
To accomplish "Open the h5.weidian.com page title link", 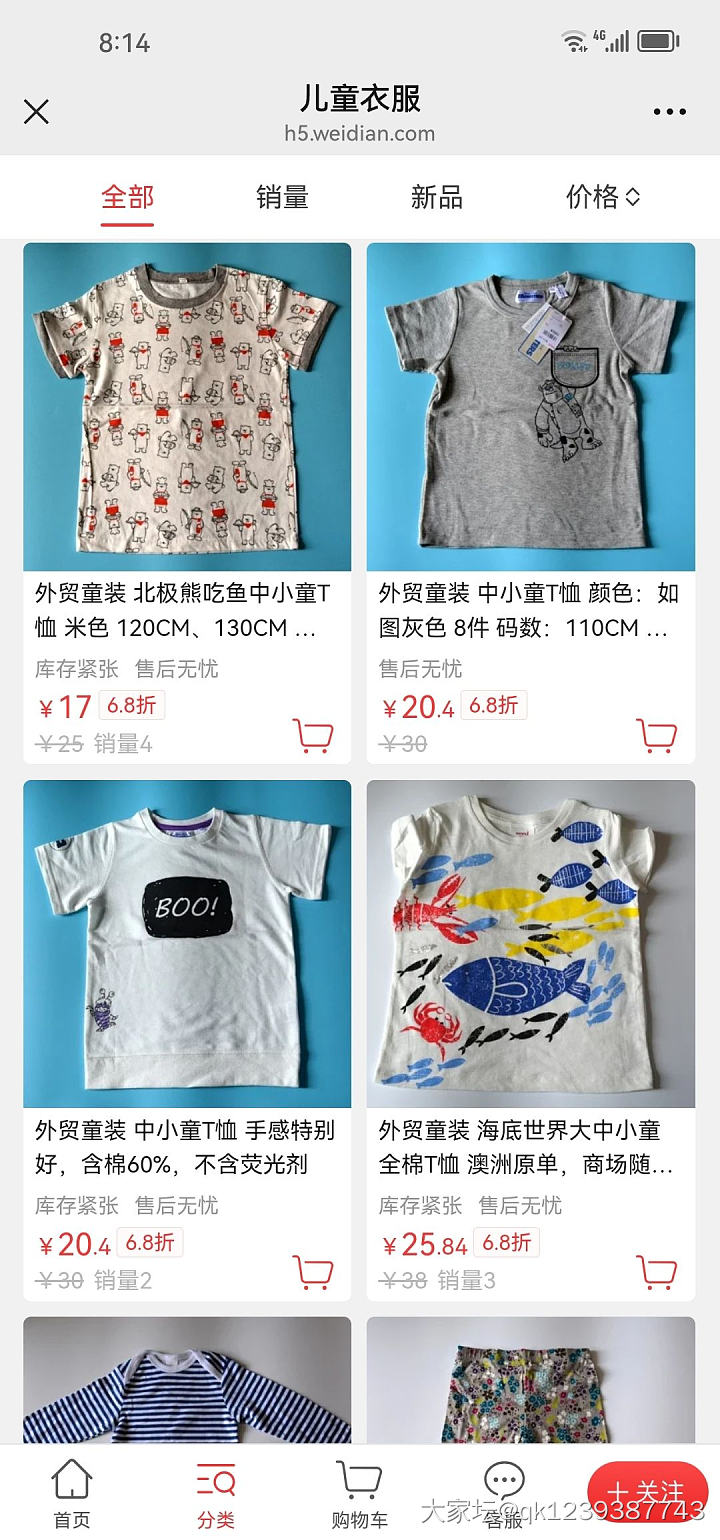I will [x=360, y=133].
